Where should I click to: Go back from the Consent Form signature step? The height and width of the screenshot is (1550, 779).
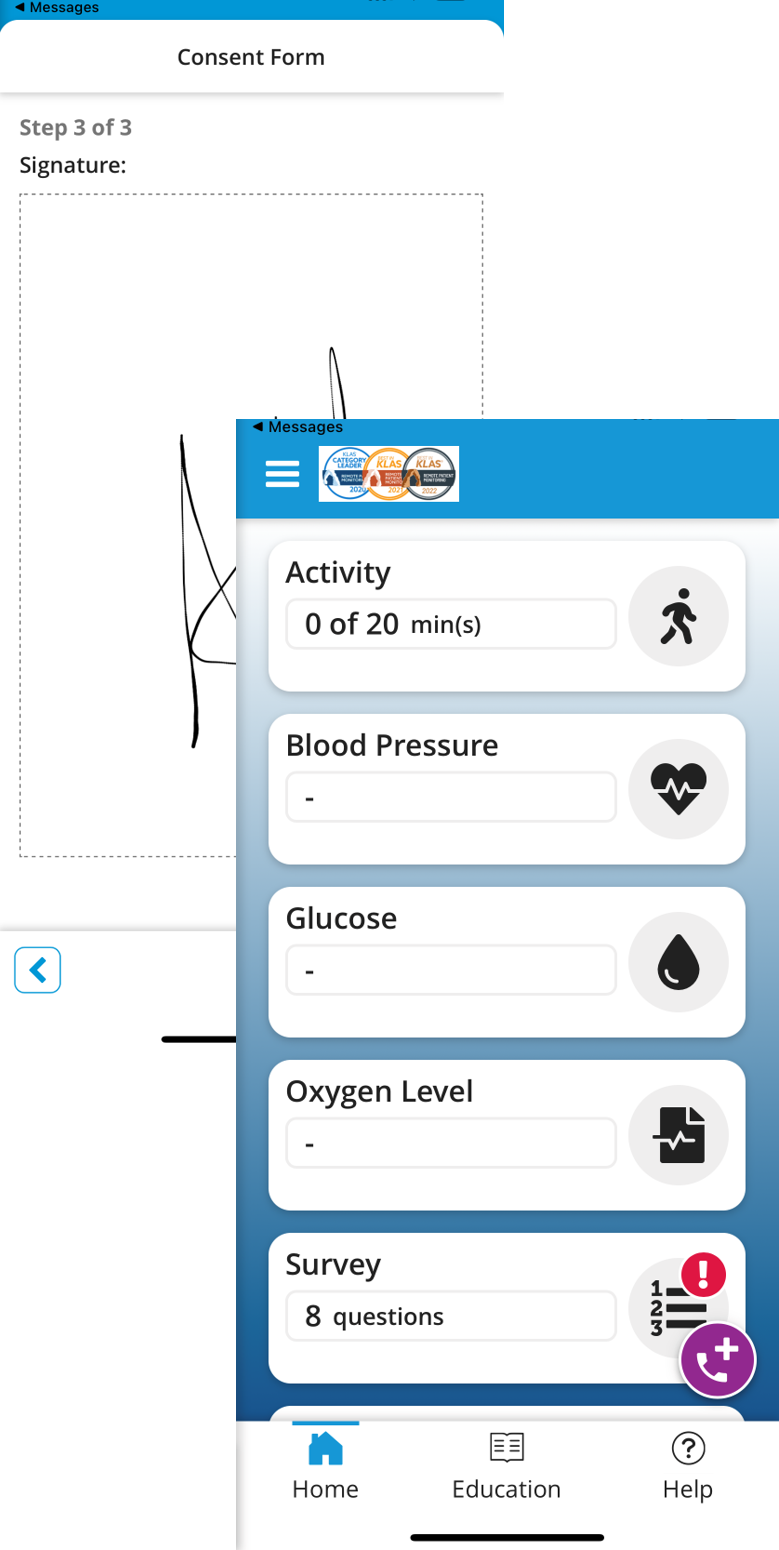(x=38, y=970)
